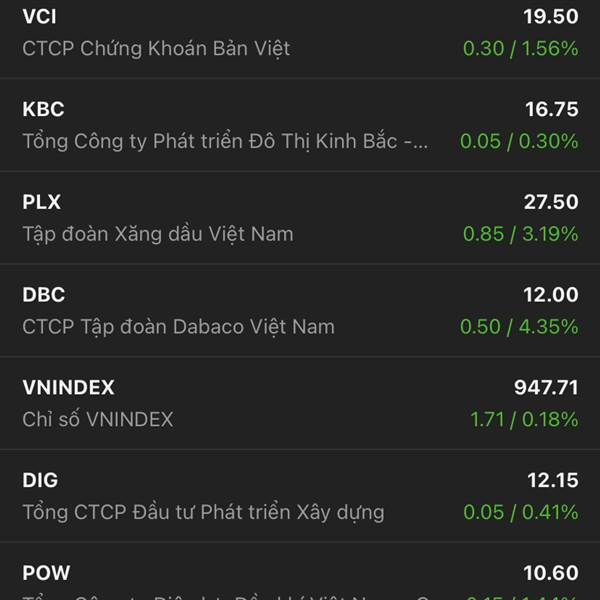Open the POW stock row
Screen dimensions: 600x600
[300, 577]
